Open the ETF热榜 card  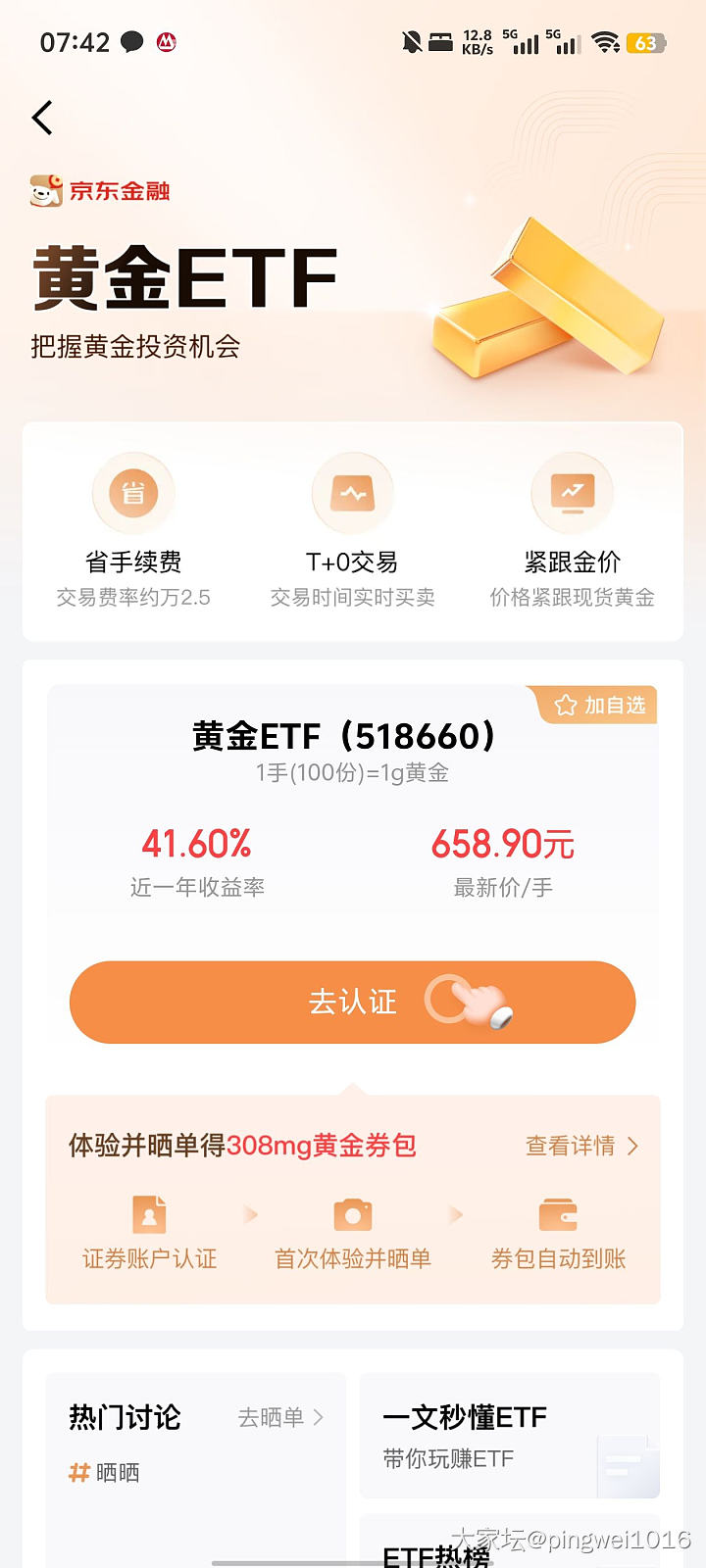(509, 1546)
